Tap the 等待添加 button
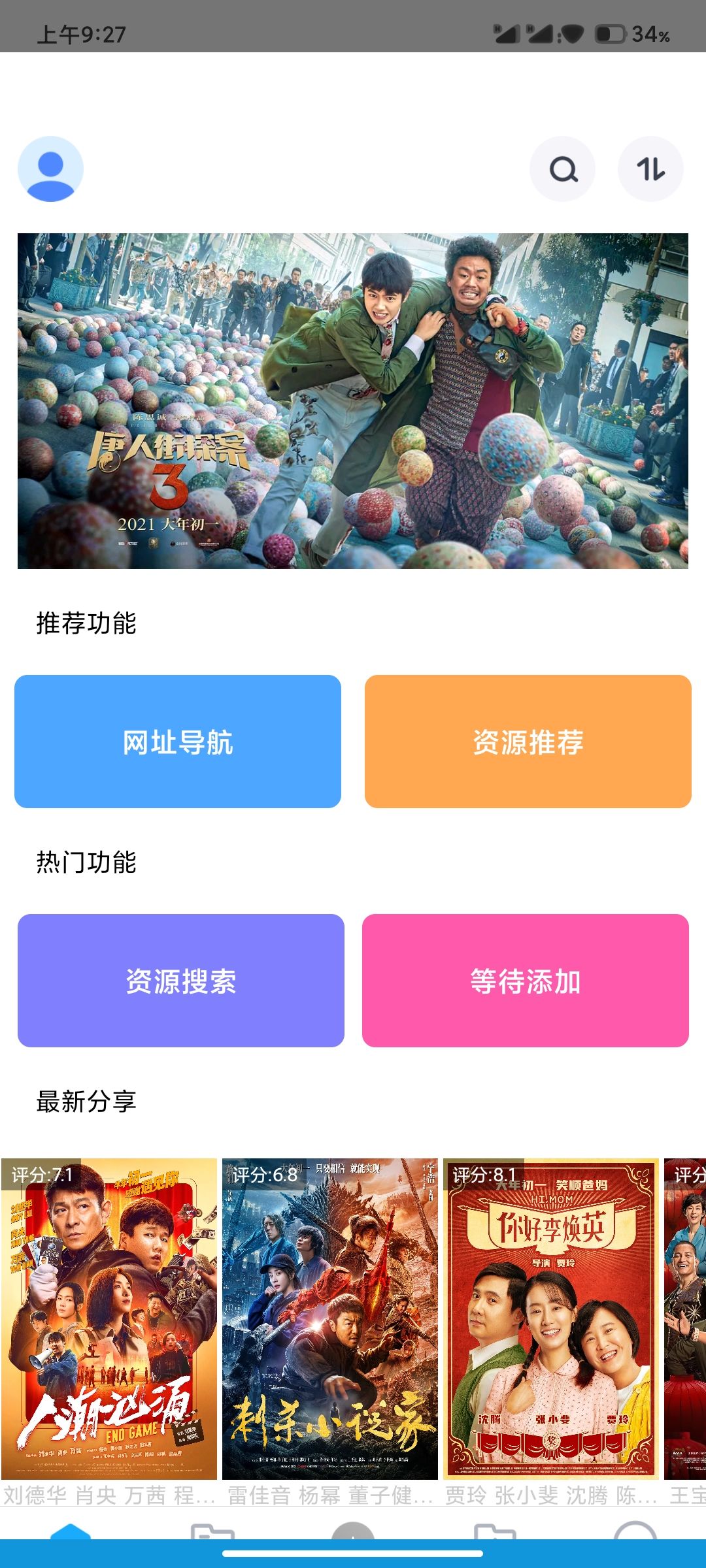The height and width of the screenshot is (1568, 706). 525,981
